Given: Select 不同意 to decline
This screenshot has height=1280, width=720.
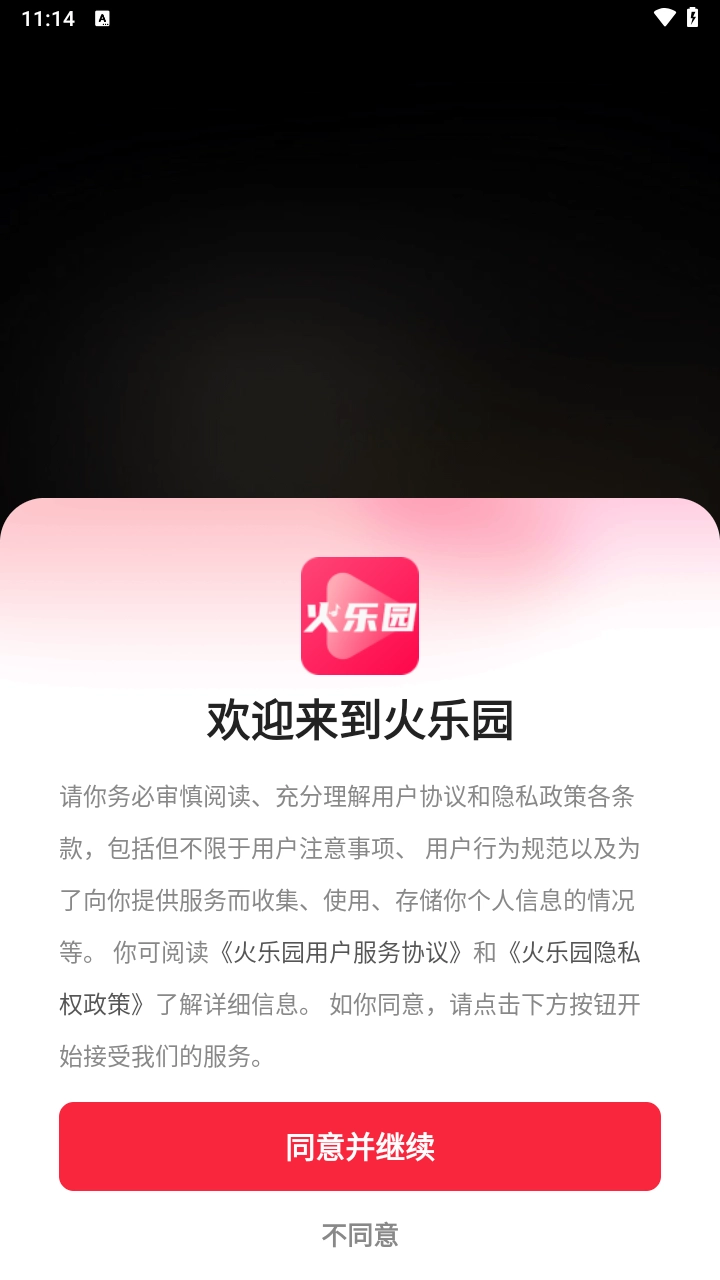Looking at the screenshot, I should pyautogui.click(x=360, y=1236).
